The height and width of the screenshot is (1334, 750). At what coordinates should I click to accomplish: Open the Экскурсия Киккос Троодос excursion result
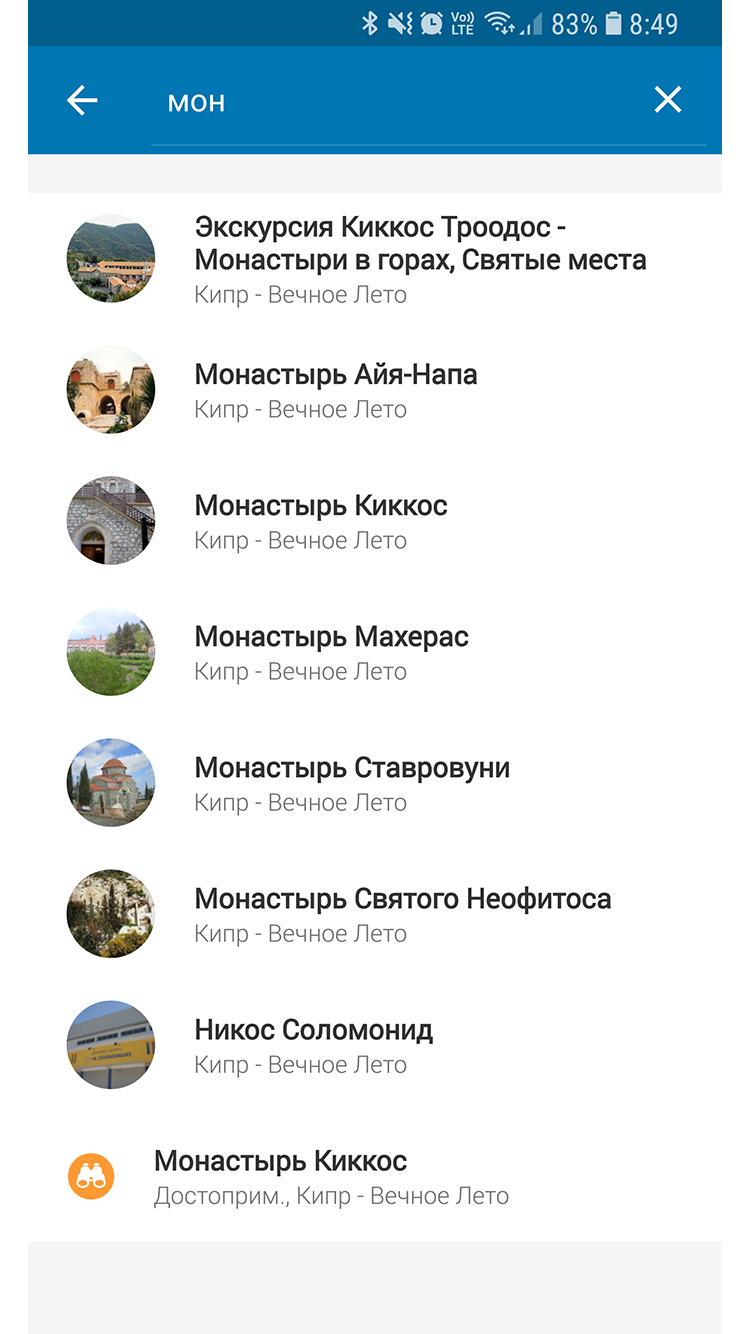pos(400,258)
